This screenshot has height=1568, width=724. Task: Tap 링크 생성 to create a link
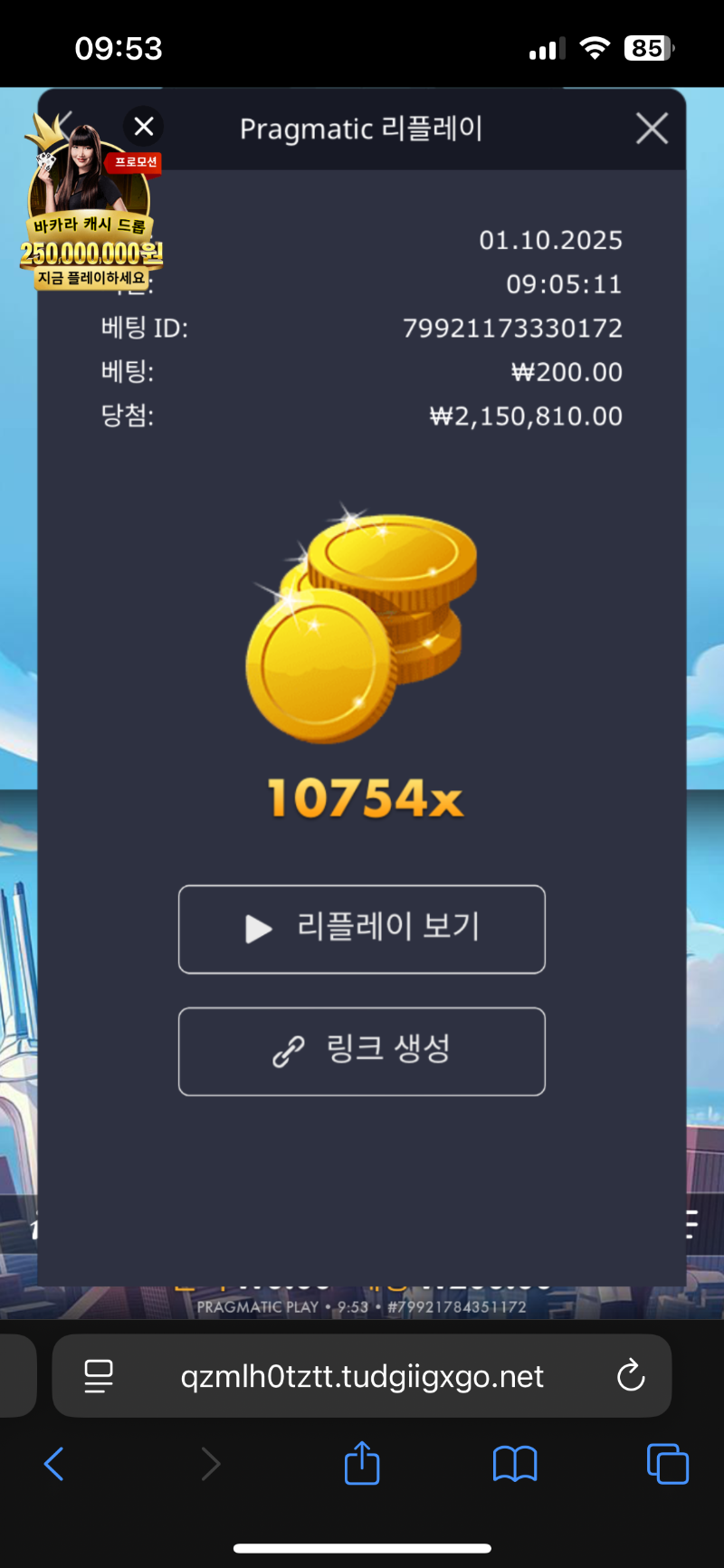pyautogui.click(x=362, y=1051)
